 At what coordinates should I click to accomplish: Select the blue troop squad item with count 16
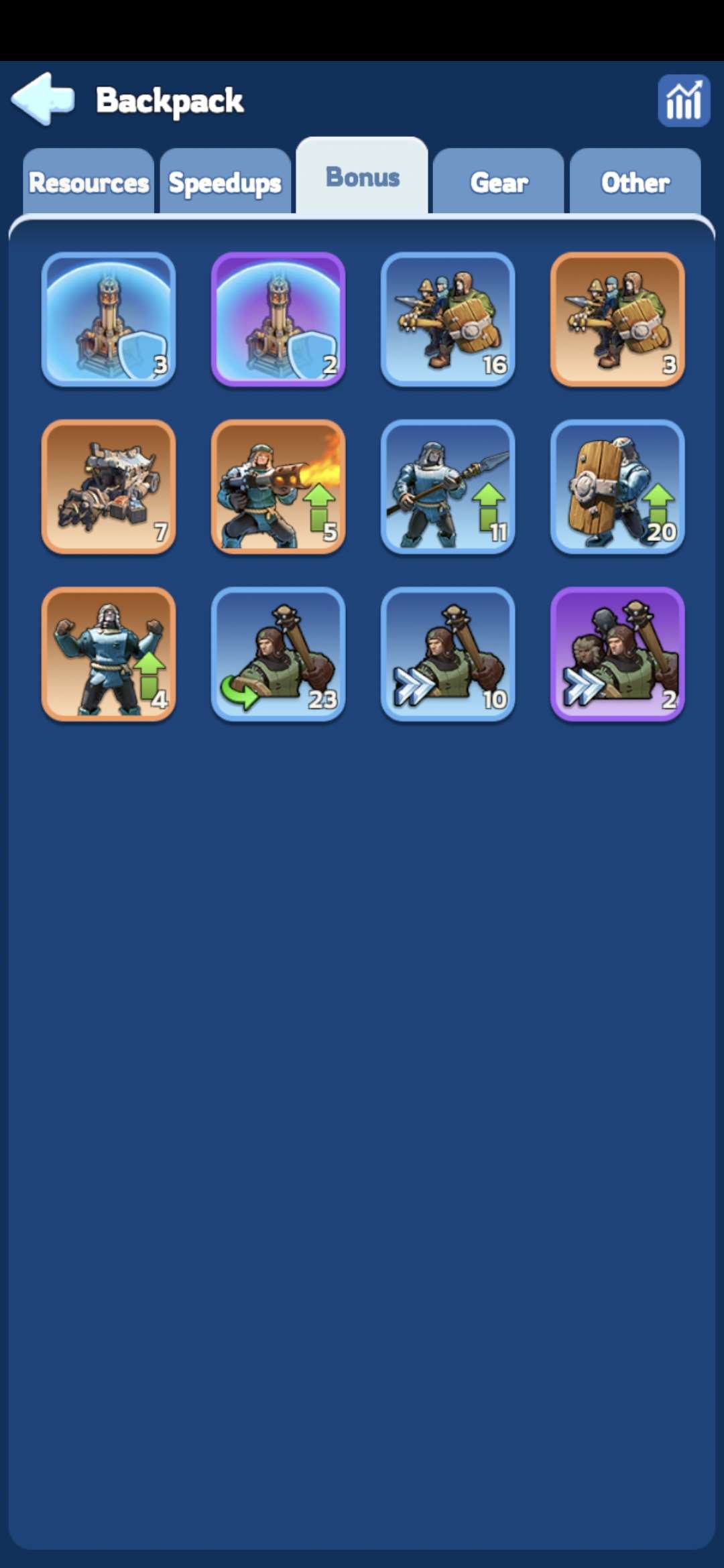click(x=448, y=319)
